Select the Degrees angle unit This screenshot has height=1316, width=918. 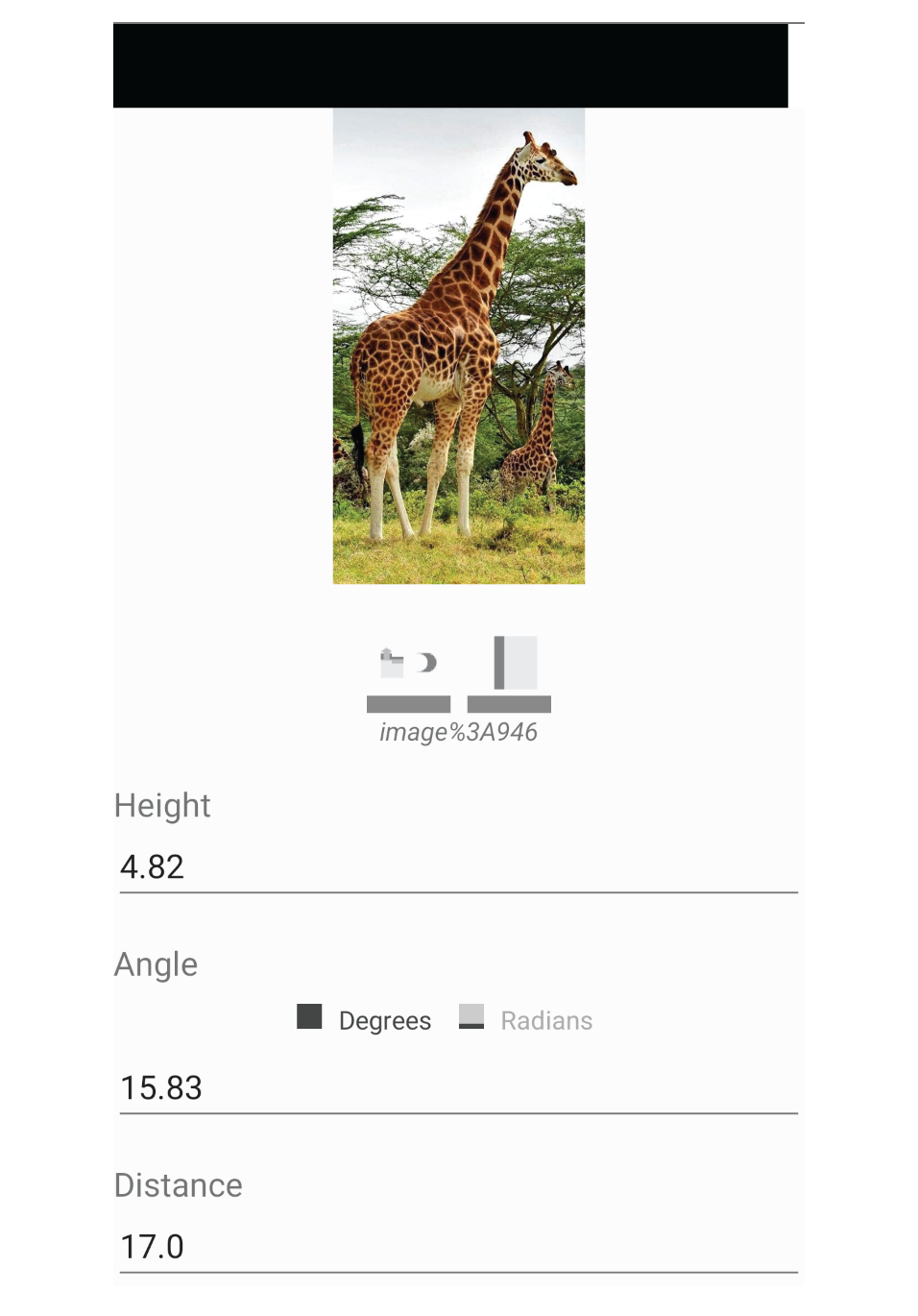click(310, 1017)
